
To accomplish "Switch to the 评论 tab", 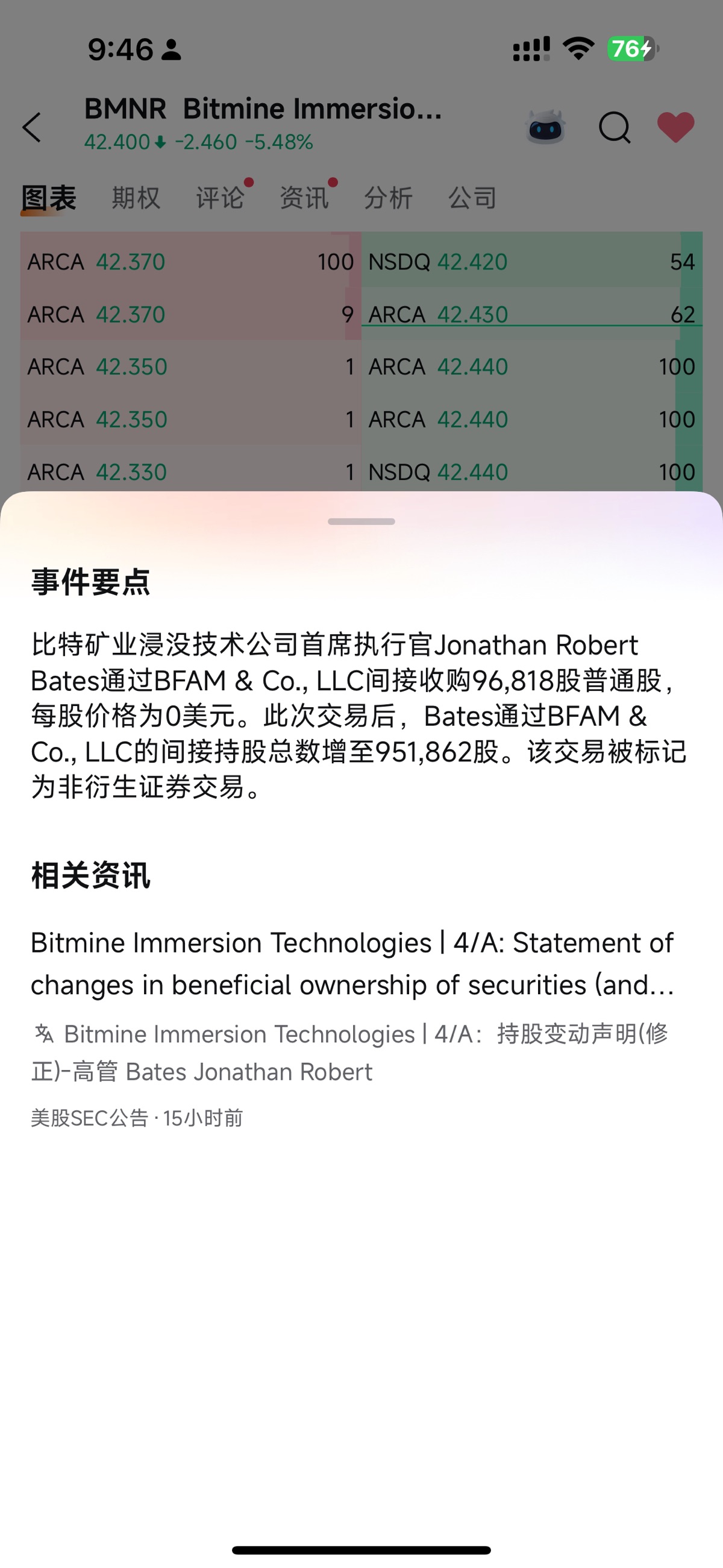I will pos(220,198).
